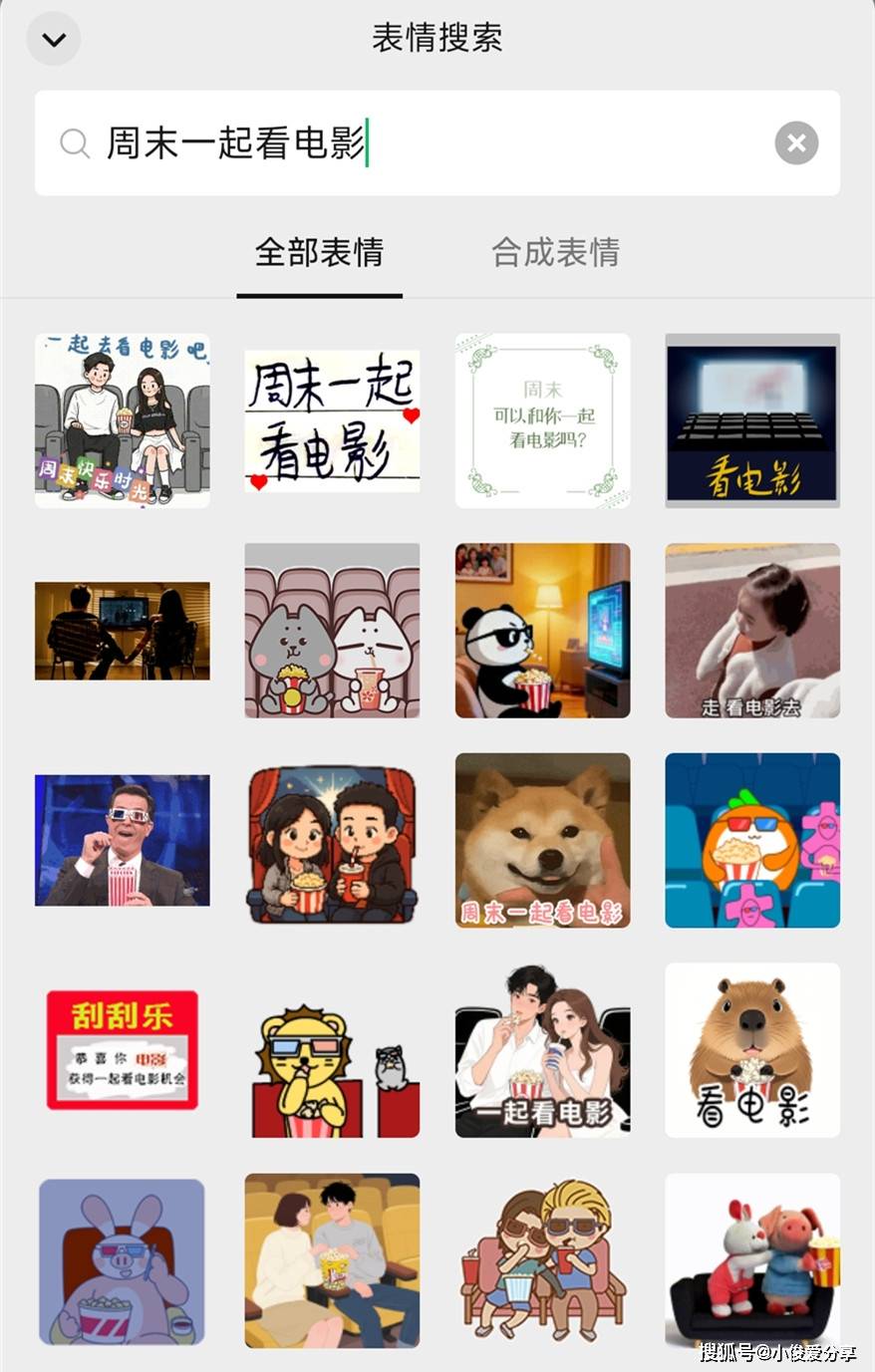Choose the capybara 看电影 sticker
875x1372 pixels.
[752, 1050]
